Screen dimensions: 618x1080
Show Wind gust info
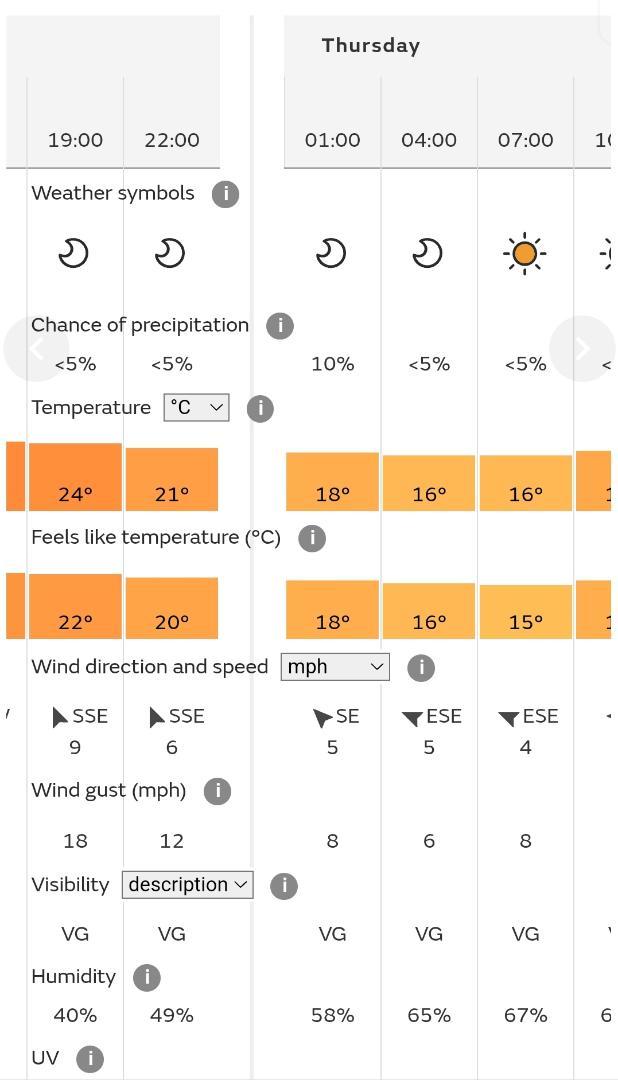pos(218,791)
